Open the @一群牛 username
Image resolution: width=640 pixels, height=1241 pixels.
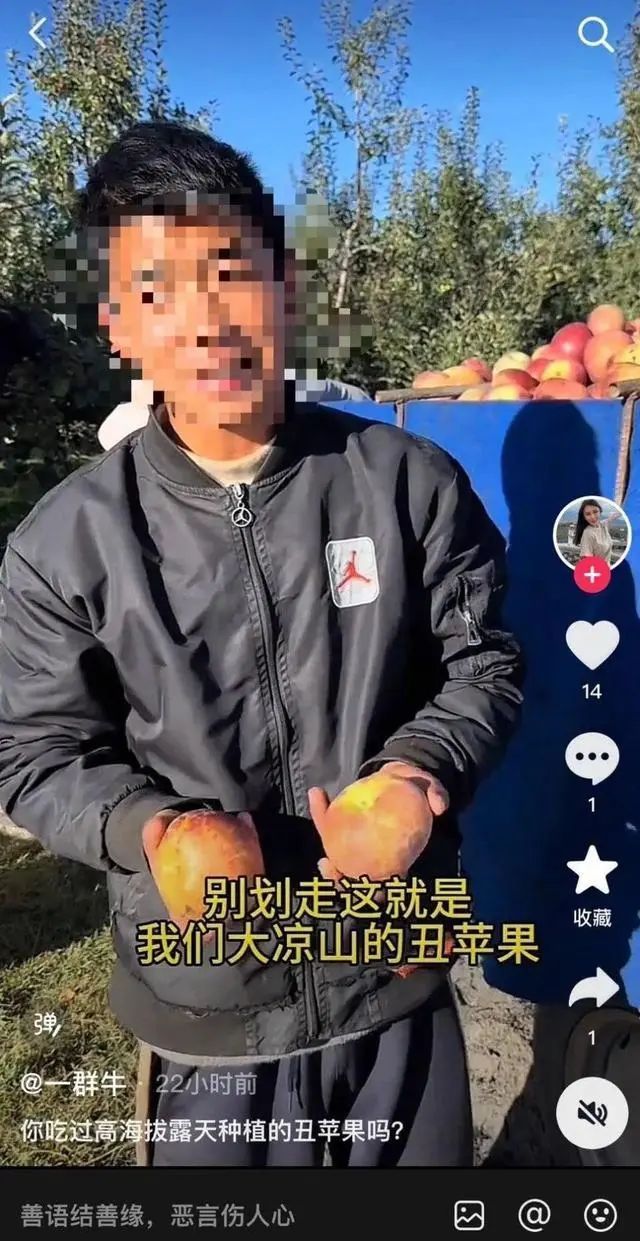click(73, 1083)
